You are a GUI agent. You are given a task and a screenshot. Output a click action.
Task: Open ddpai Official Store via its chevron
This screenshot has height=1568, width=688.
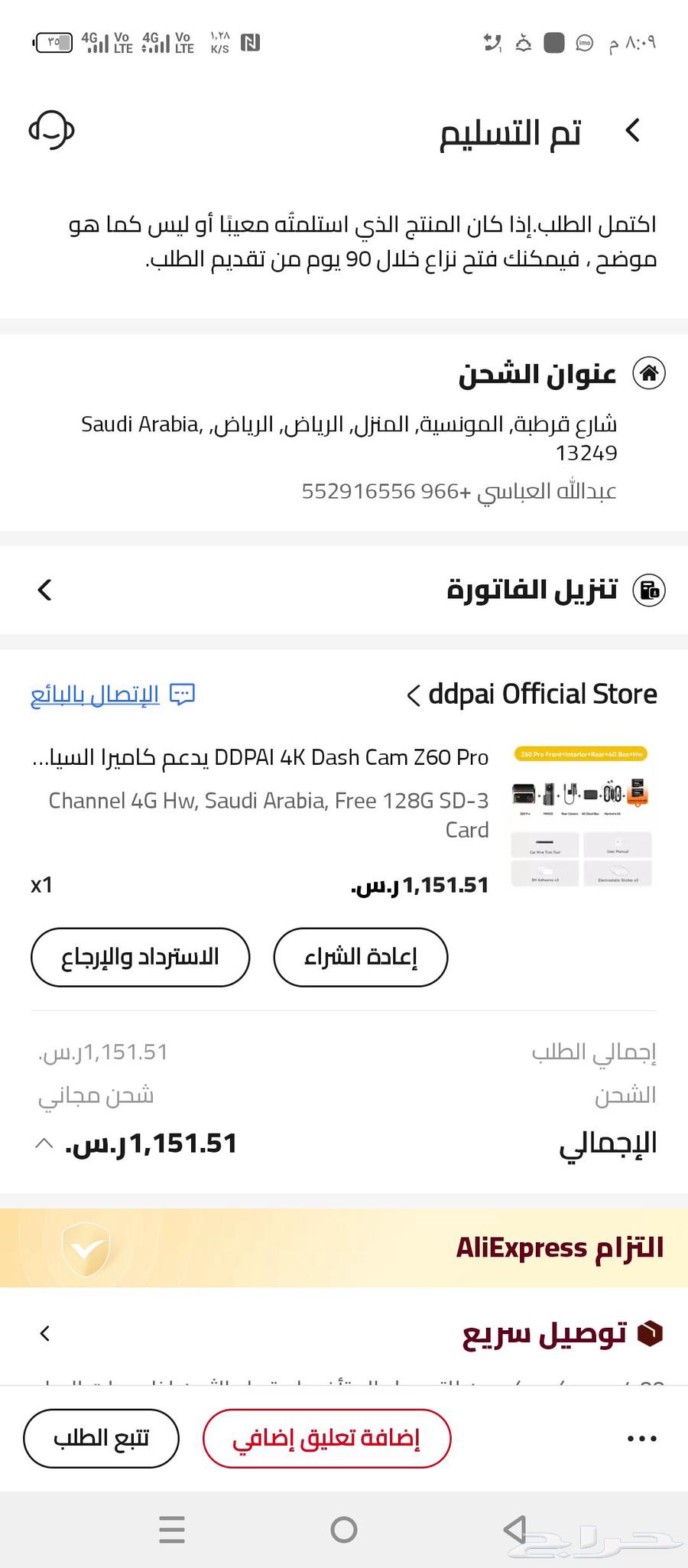point(411,695)
